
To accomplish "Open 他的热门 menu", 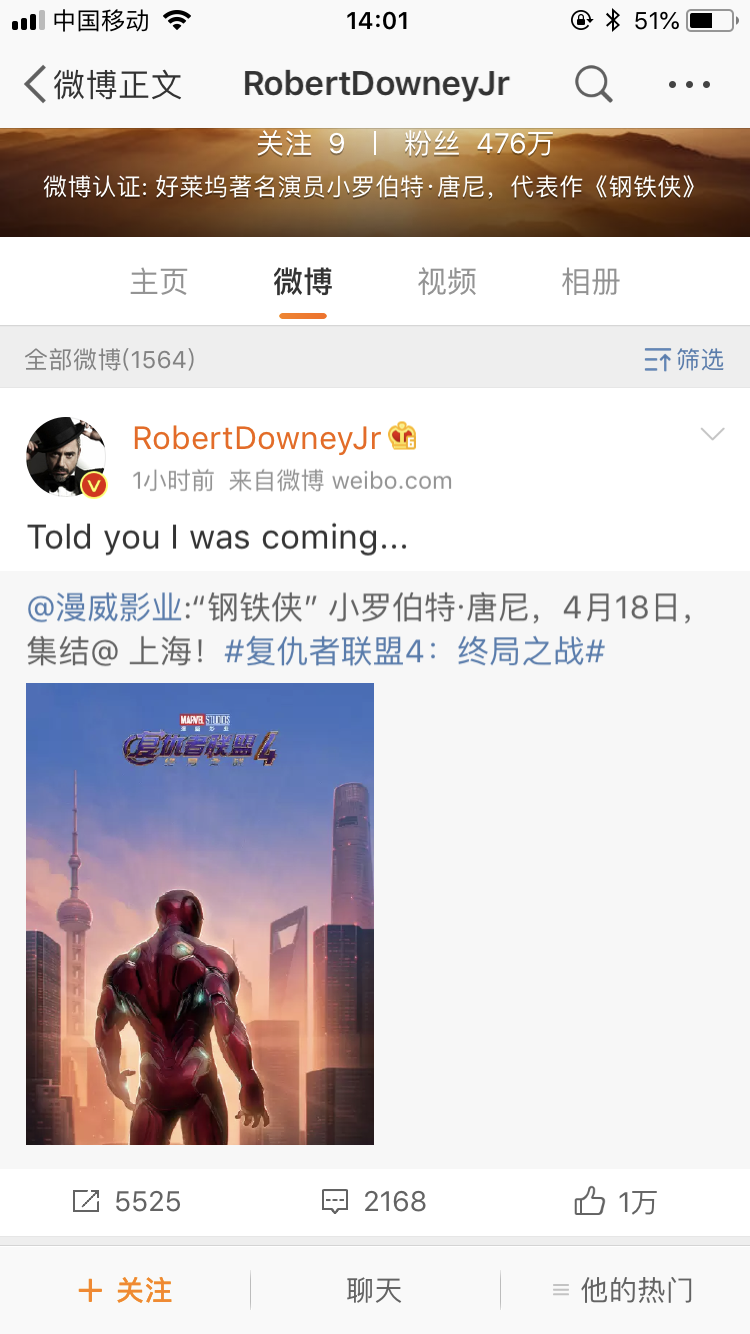I will pos(623,1290).
